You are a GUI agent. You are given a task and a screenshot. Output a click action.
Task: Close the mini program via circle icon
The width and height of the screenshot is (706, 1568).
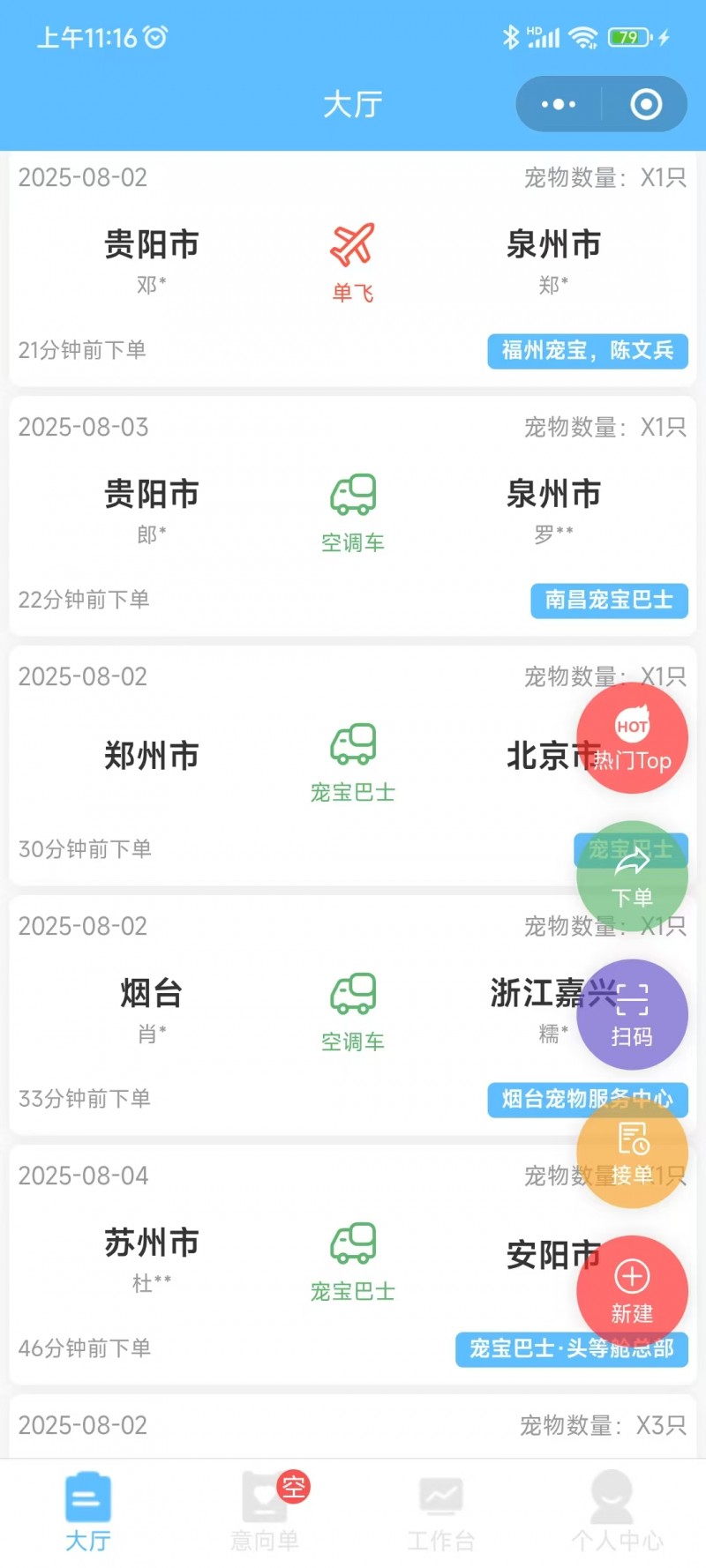pyautogui.click(x=646, y=104)
